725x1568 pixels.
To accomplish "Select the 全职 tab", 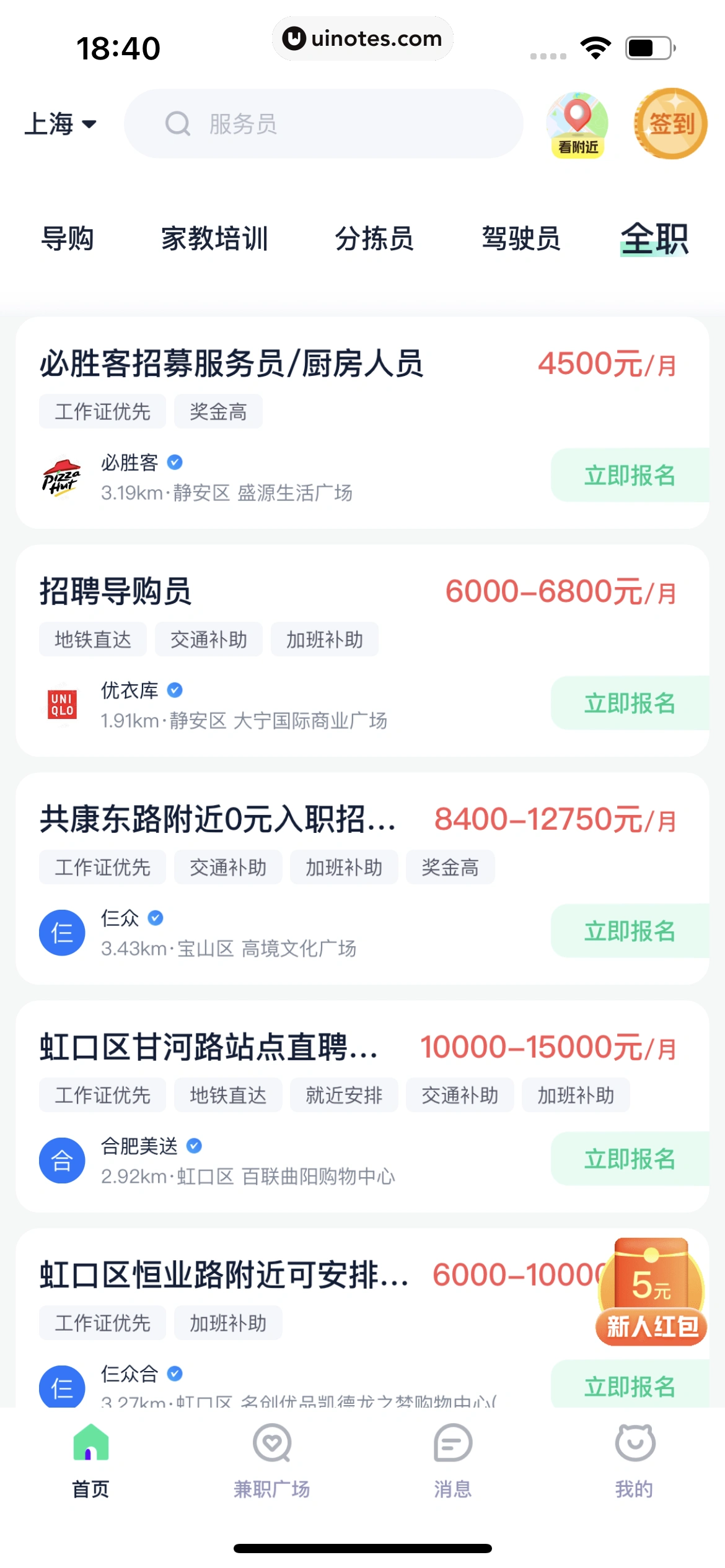I will pyautogui.click(x=654, y=238).
